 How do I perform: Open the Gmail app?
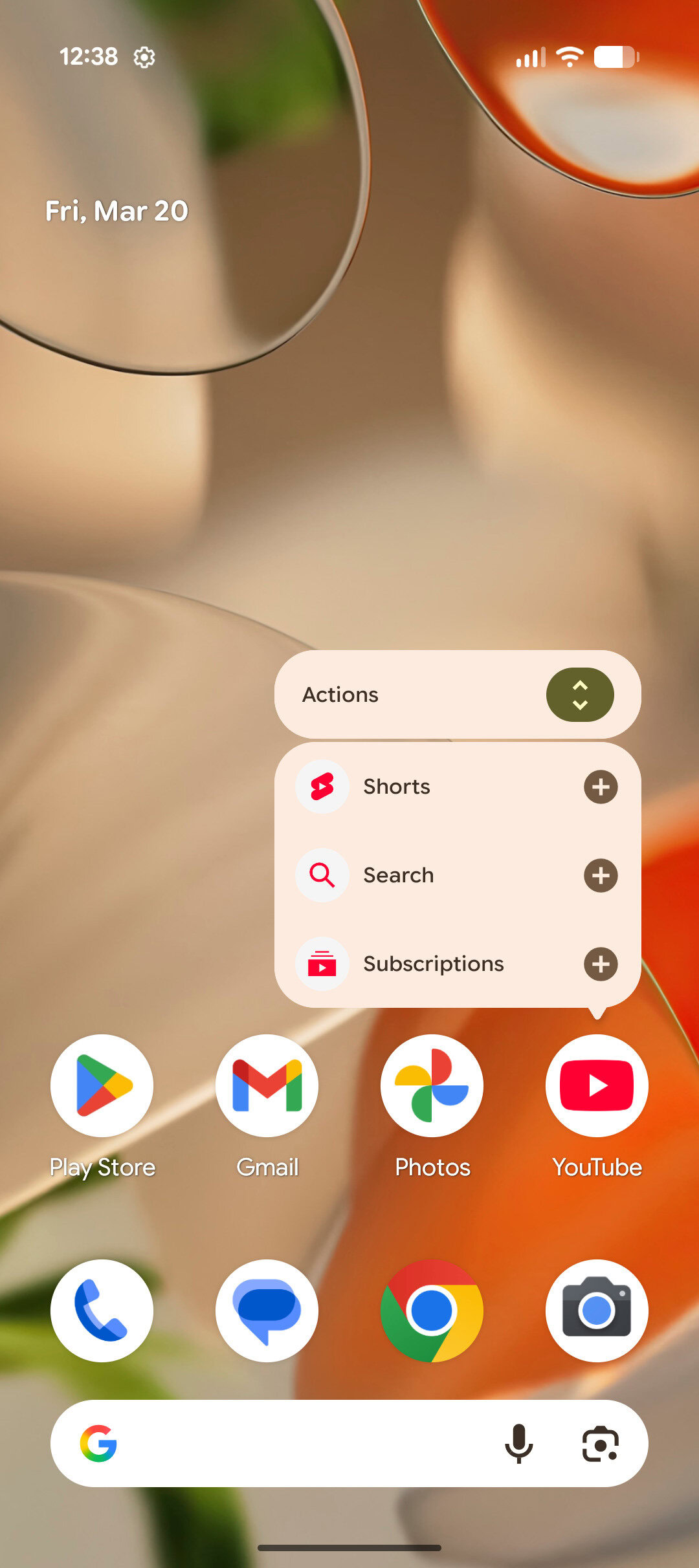point(267,1085)
